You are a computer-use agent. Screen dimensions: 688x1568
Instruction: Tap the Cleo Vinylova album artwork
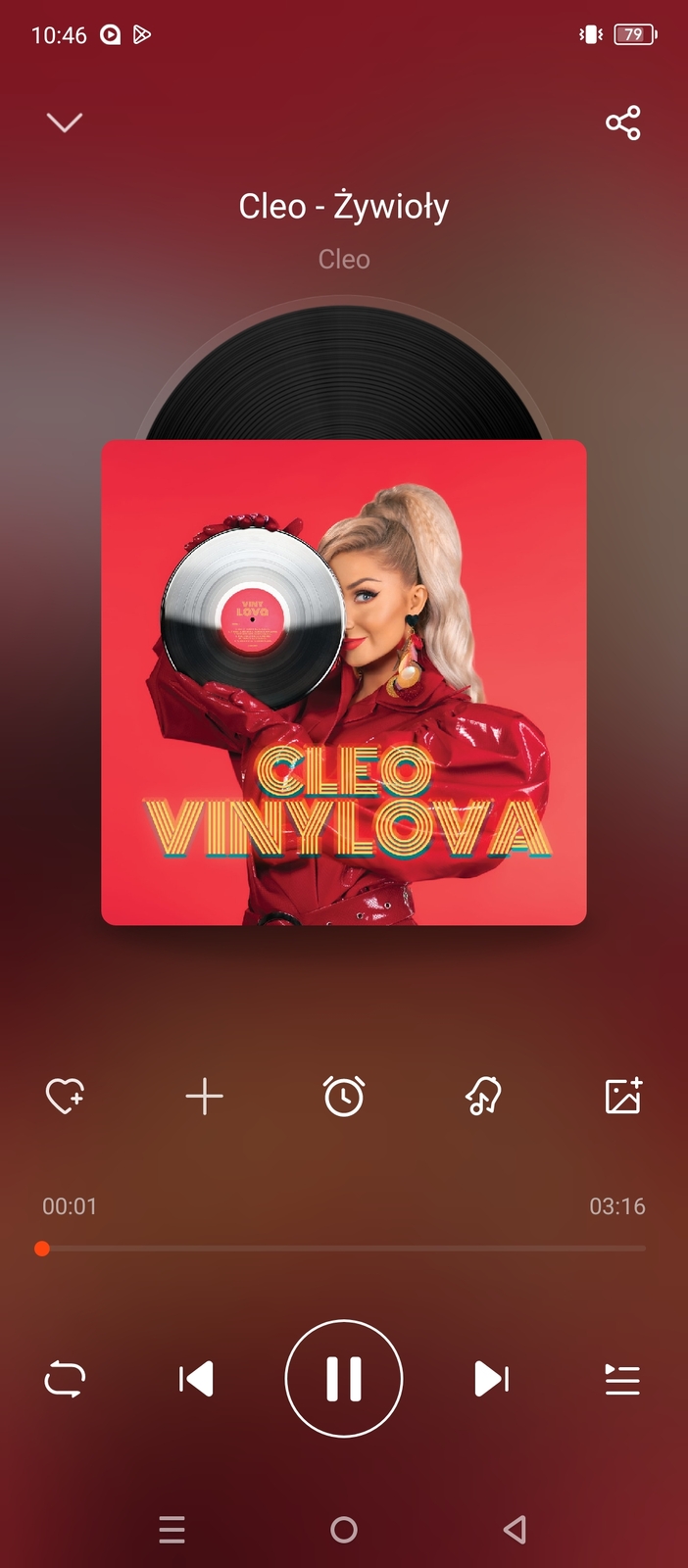(x=344, y=682)
